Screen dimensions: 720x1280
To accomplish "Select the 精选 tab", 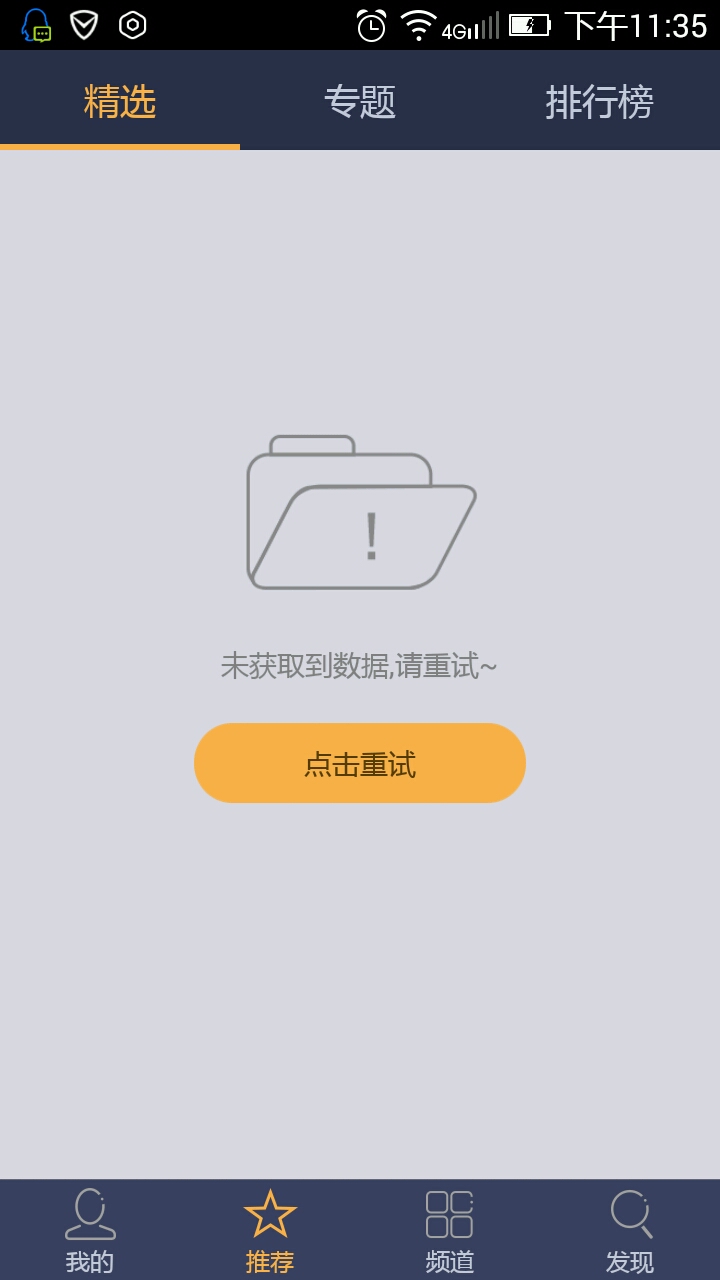I will pyautogui.click(x=120, y=101).
